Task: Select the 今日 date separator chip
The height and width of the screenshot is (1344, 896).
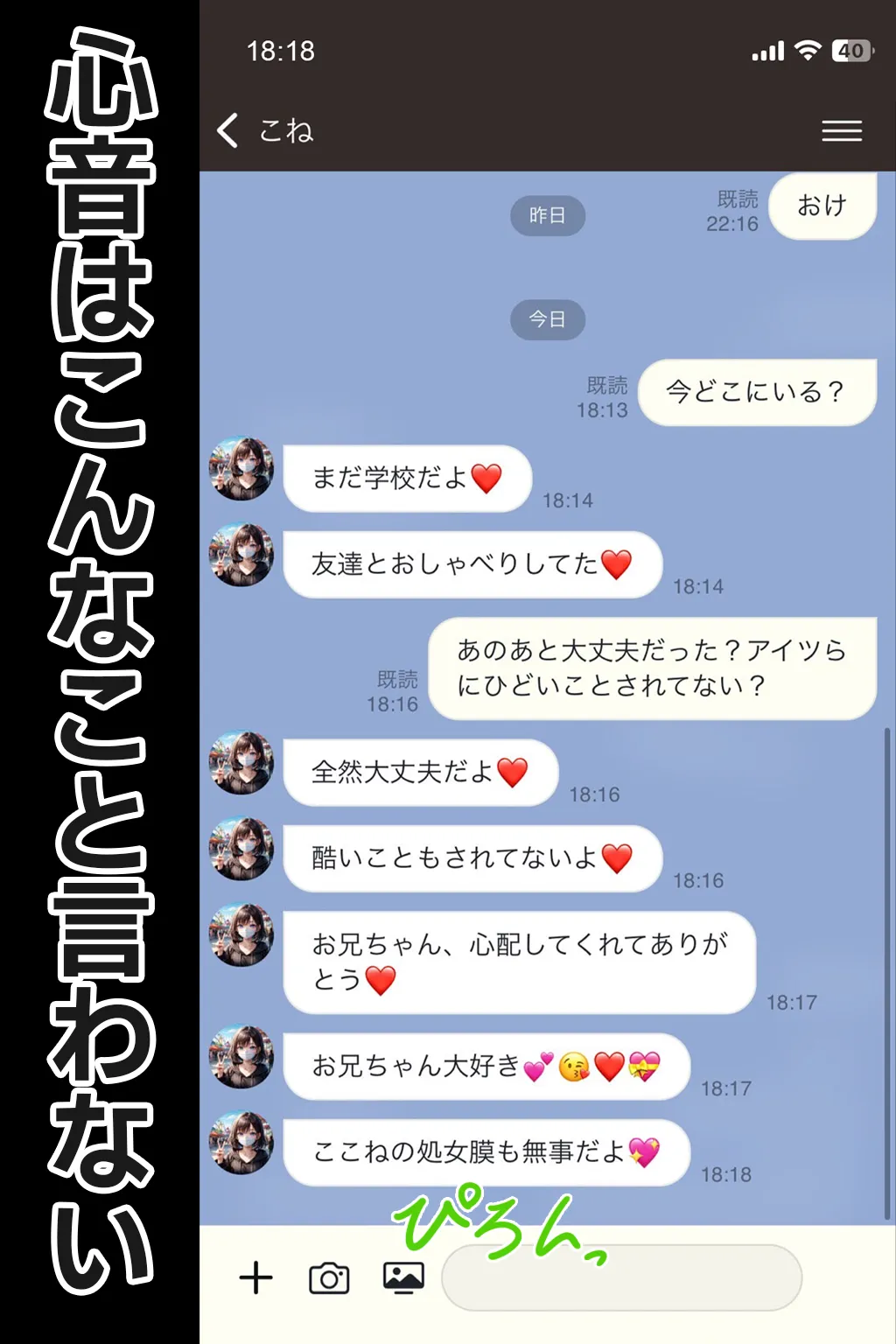Action: click(547, 319)
